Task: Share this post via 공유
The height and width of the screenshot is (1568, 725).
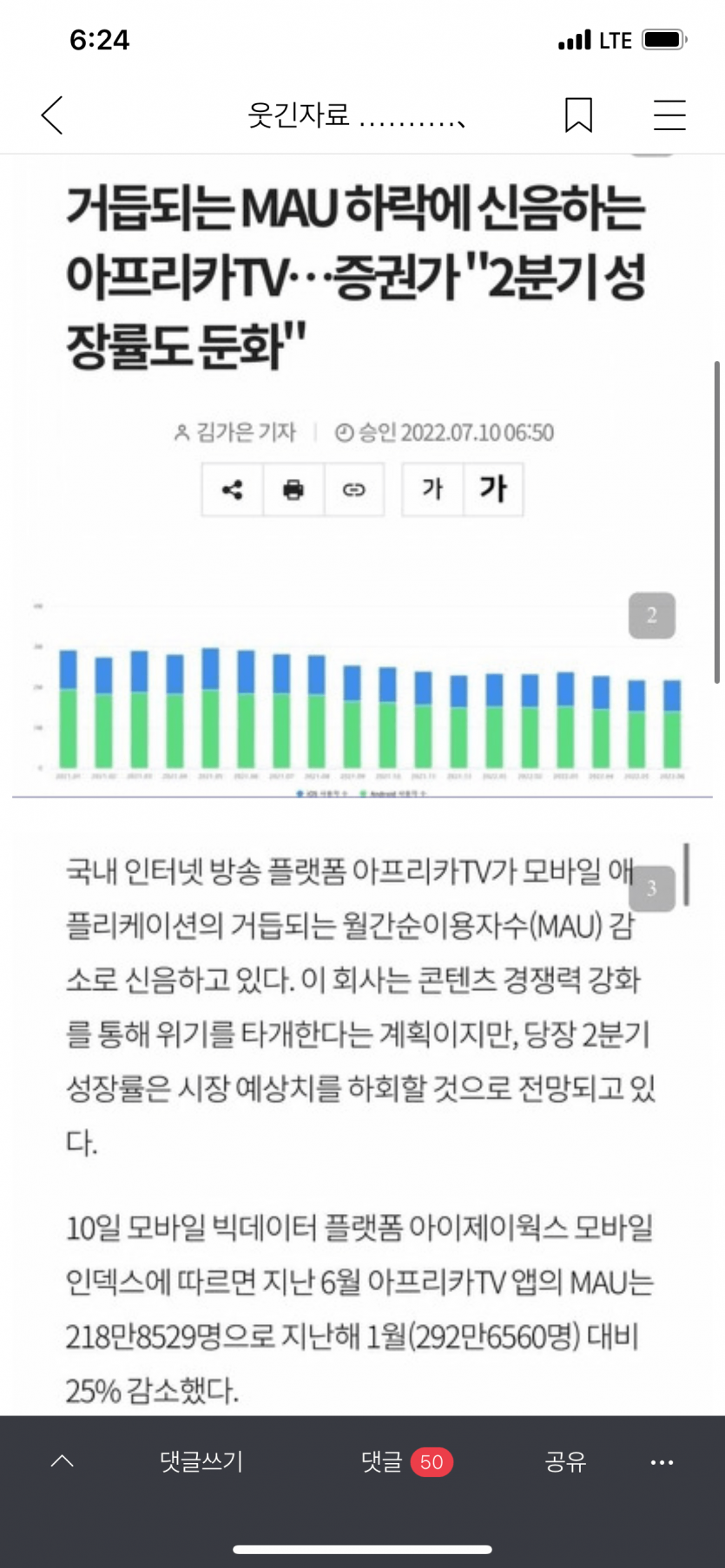Action: [x=565, y=1462]
